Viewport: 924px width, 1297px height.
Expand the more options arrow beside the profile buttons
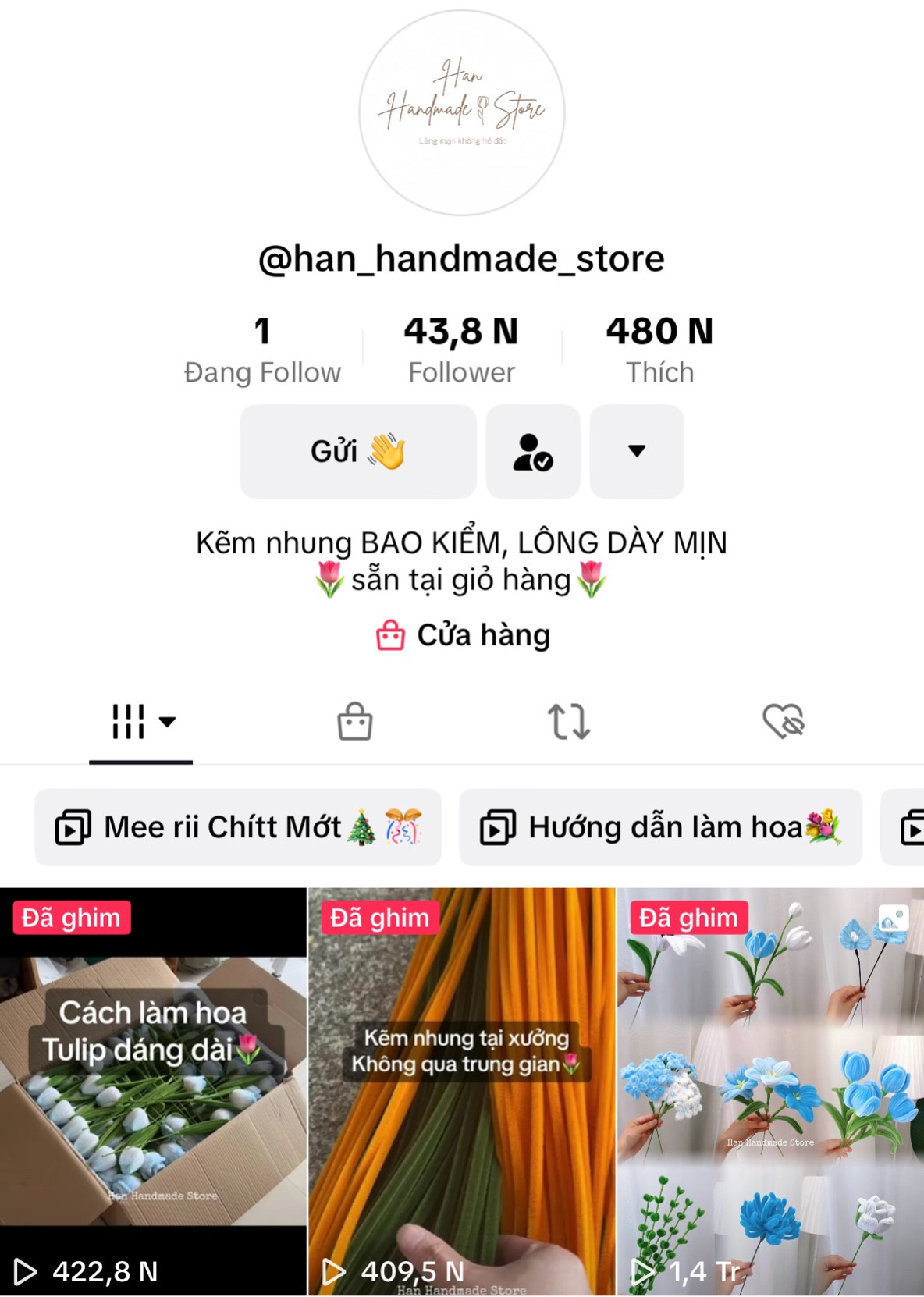[x=636, y=453]
